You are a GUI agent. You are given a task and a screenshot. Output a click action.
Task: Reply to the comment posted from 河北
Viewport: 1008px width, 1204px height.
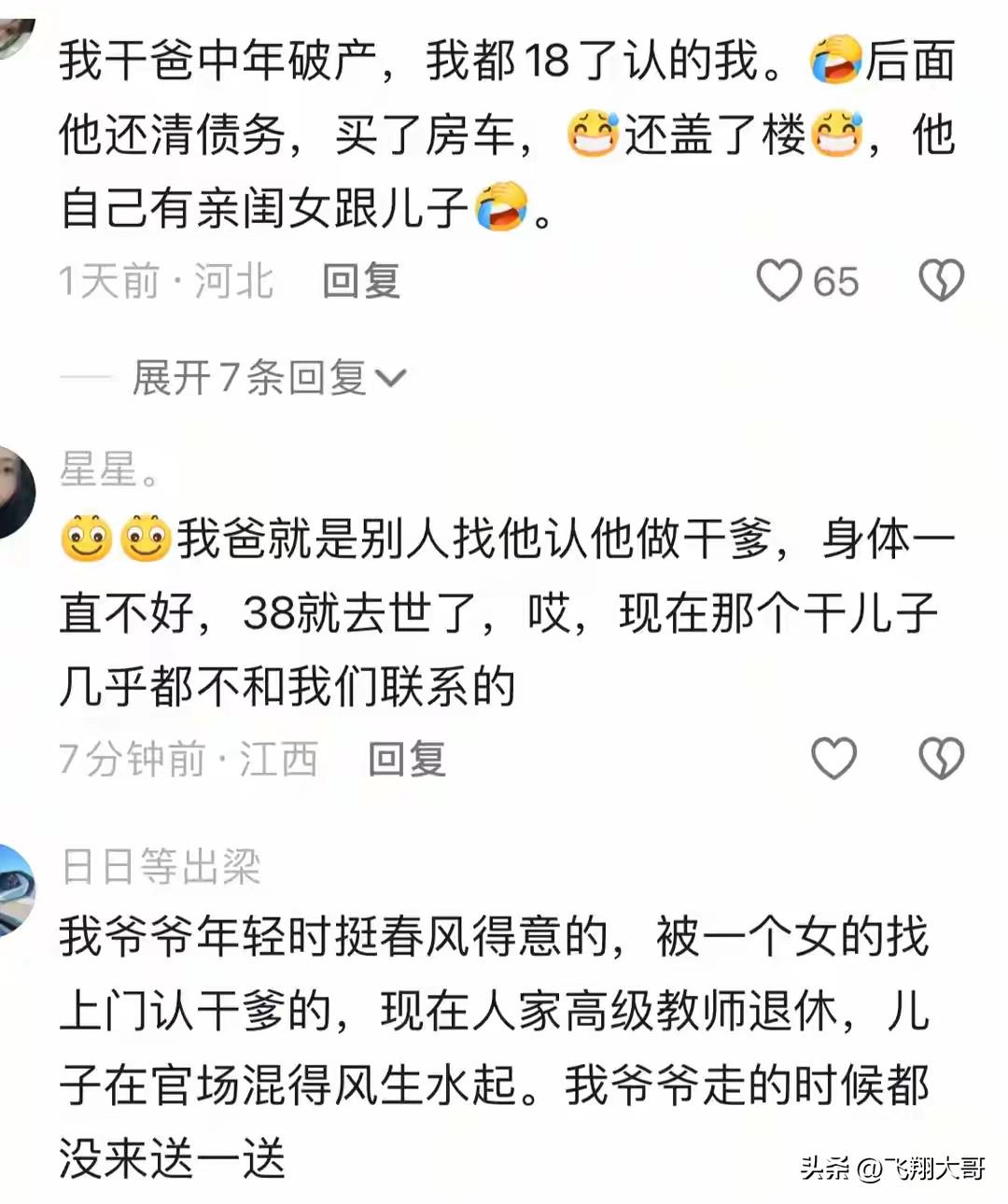[361, 281]
